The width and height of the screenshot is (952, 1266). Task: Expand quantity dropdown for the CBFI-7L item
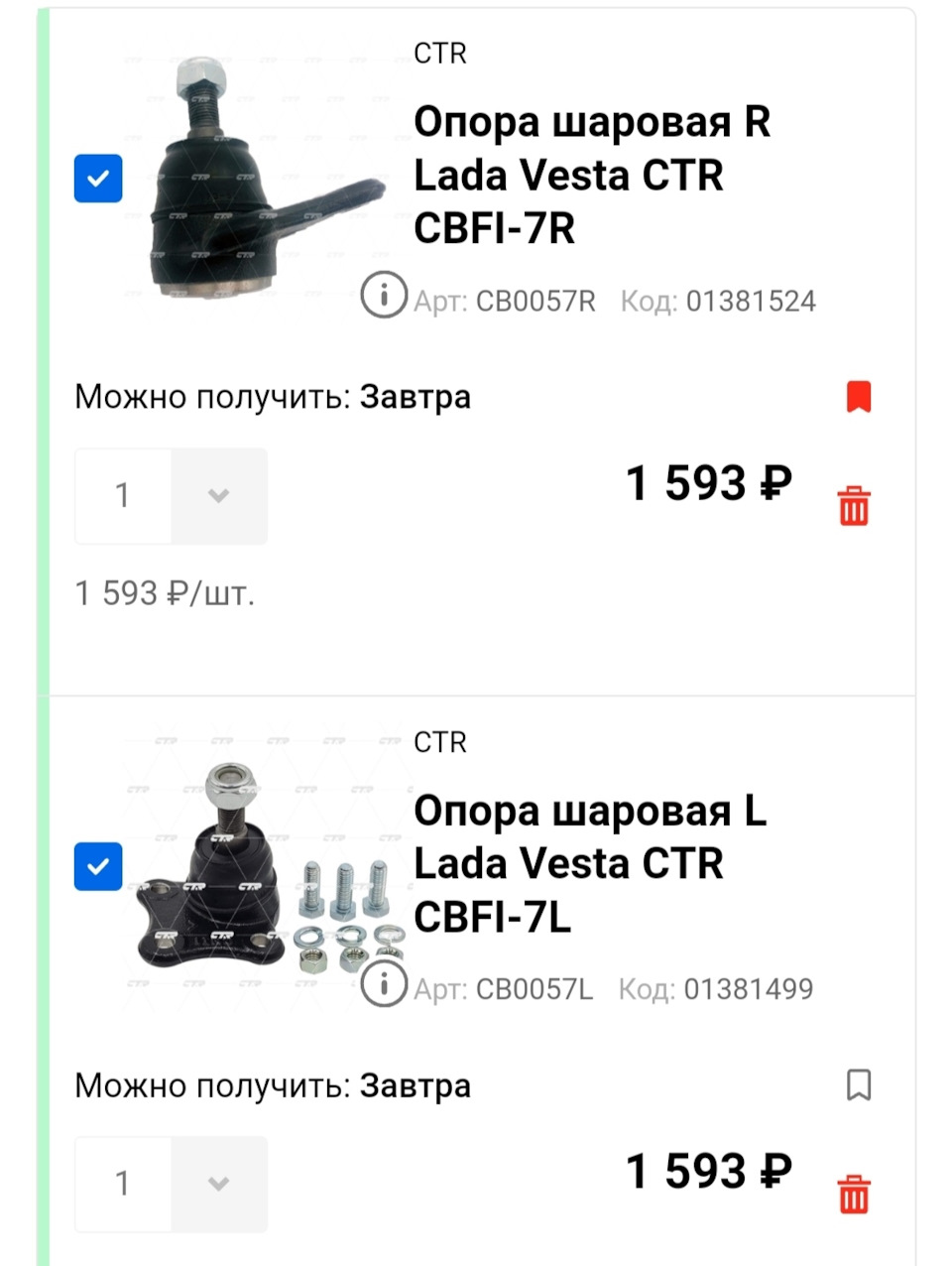coord(219,1184)
